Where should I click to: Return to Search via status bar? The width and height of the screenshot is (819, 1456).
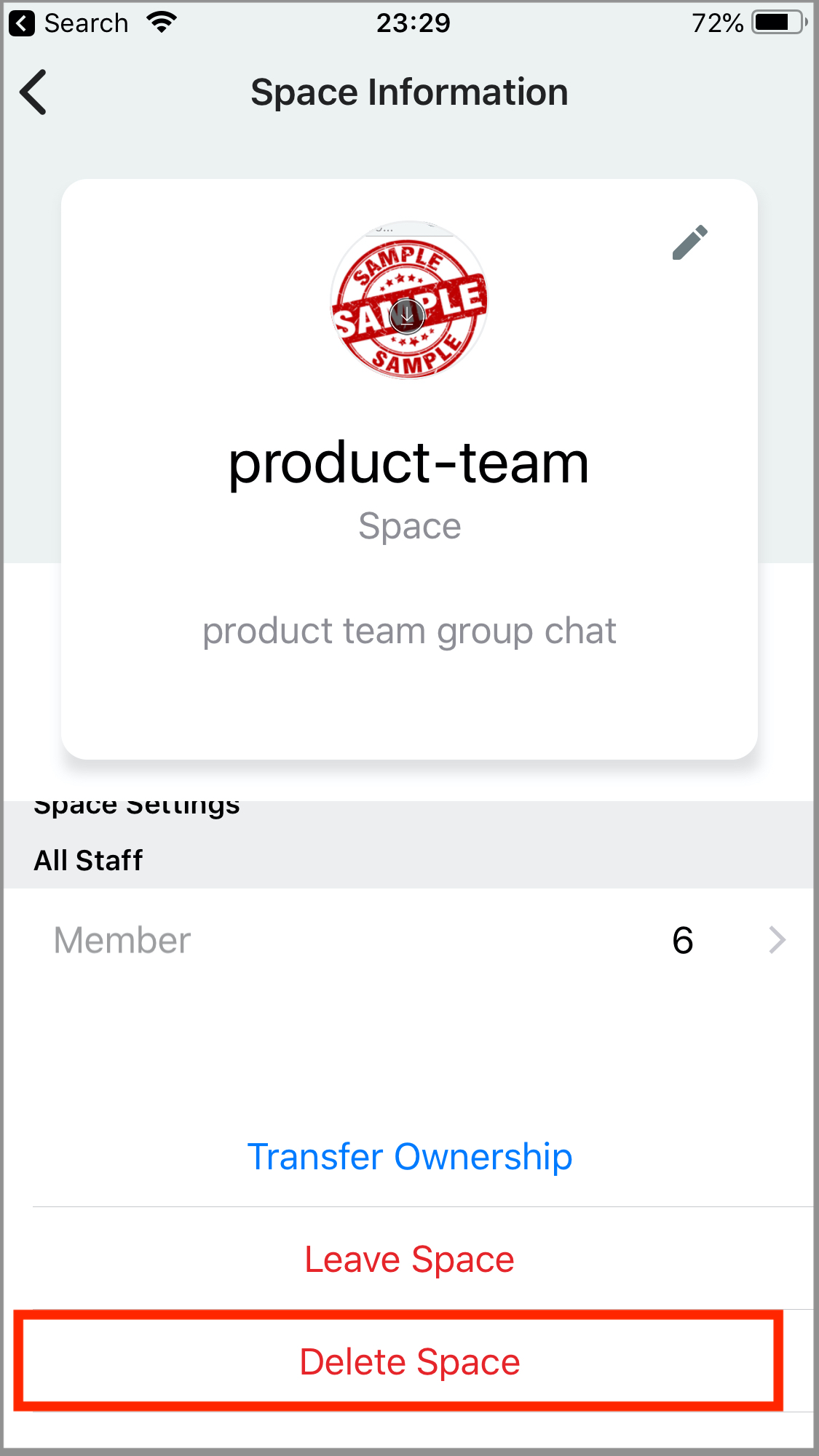69,23
